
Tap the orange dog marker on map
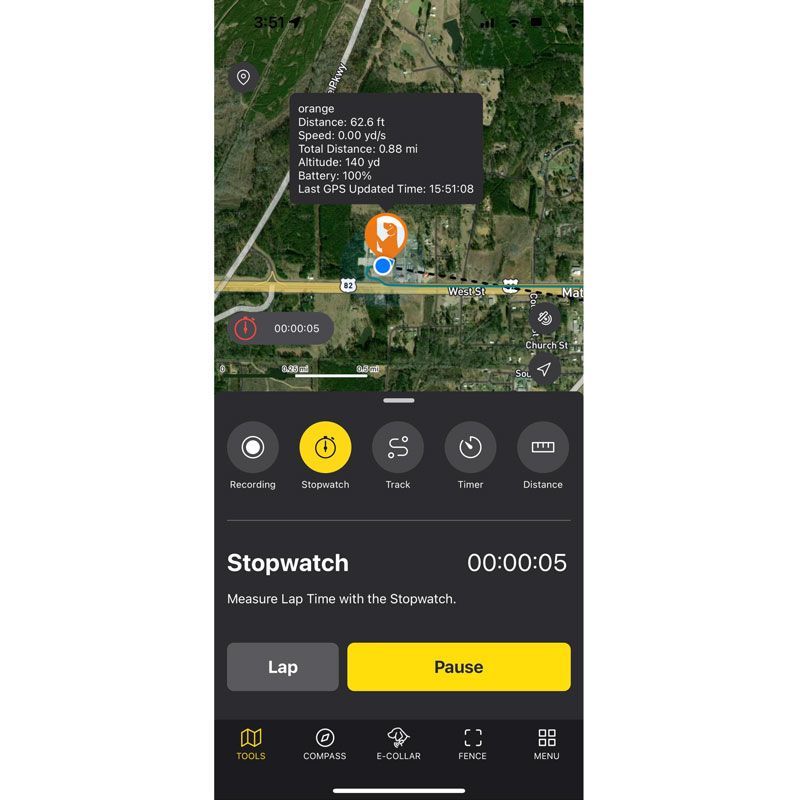(385, 234)
